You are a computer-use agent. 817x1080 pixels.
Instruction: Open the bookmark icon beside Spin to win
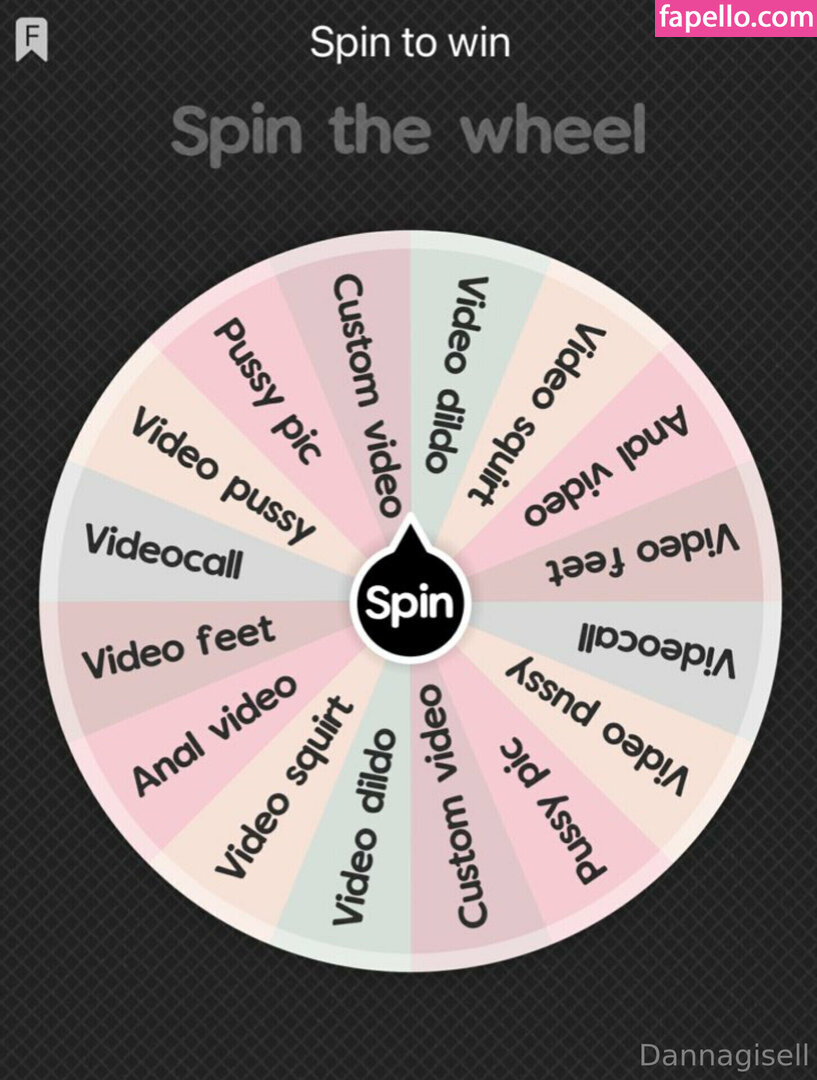(x=32, y=41)
